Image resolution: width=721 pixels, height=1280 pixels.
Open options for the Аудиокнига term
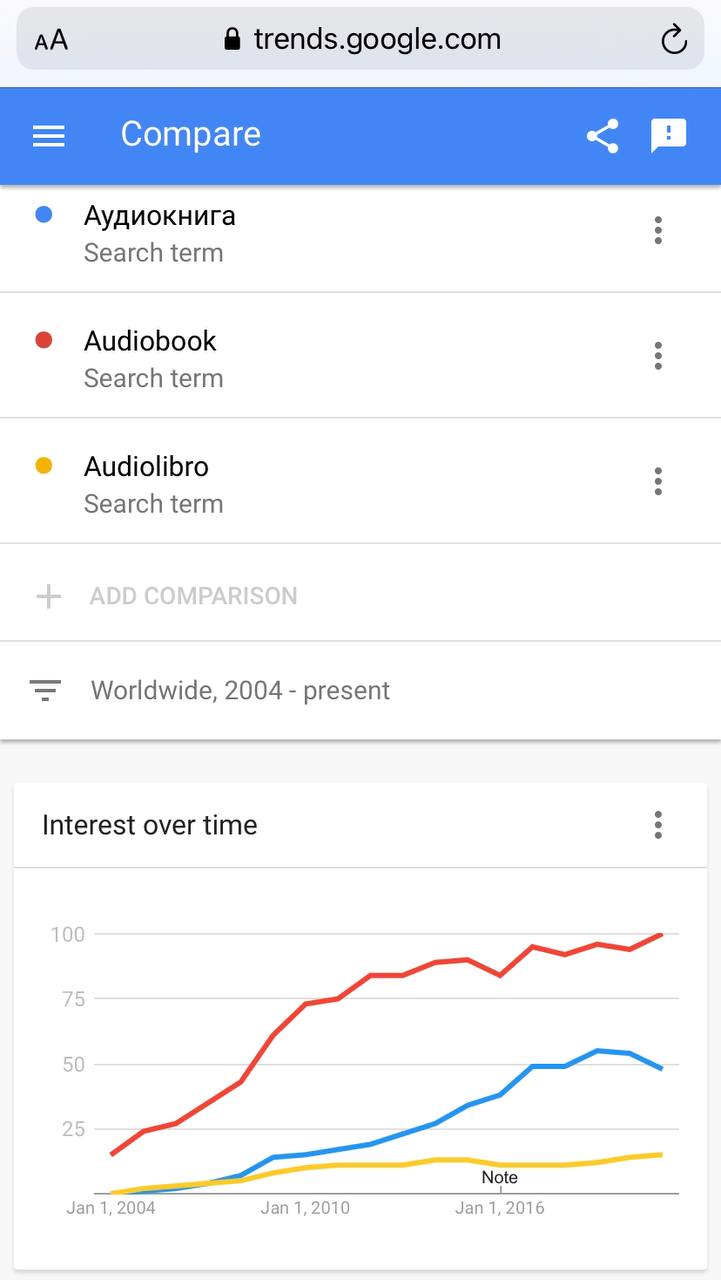658,231
